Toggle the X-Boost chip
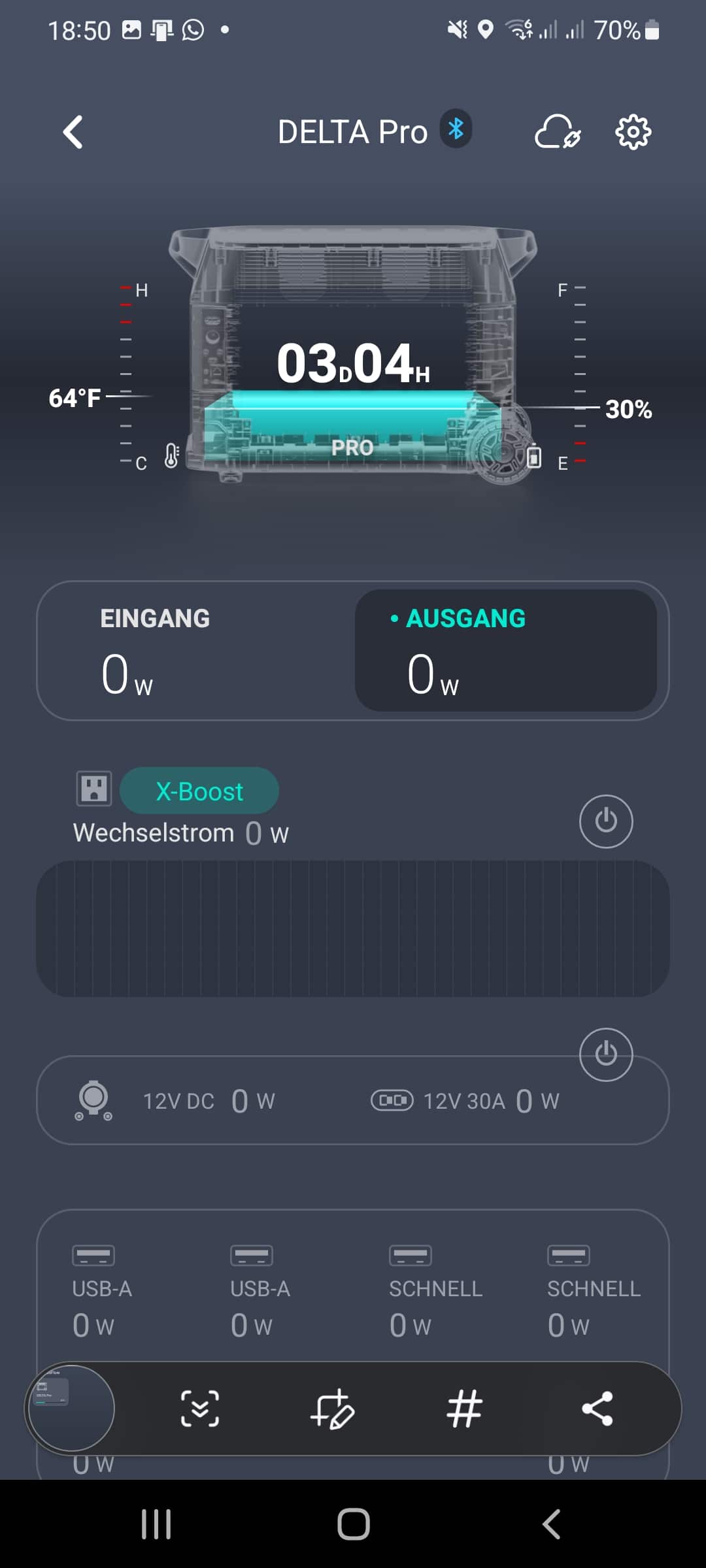Viewport: 706px width, 1568px height. [x=199, y=791]
